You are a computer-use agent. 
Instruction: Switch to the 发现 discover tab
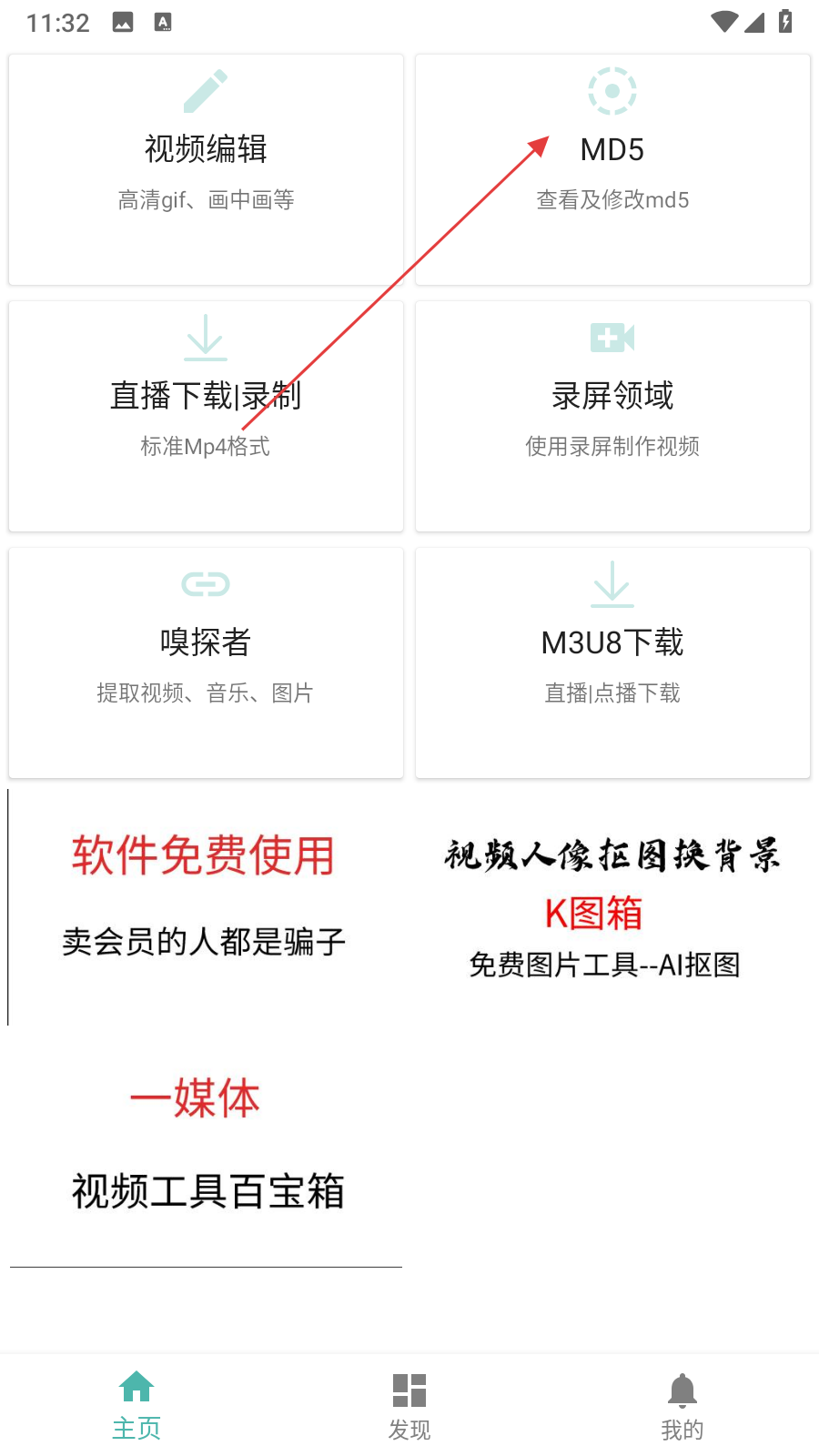(x=409, y=1405)
